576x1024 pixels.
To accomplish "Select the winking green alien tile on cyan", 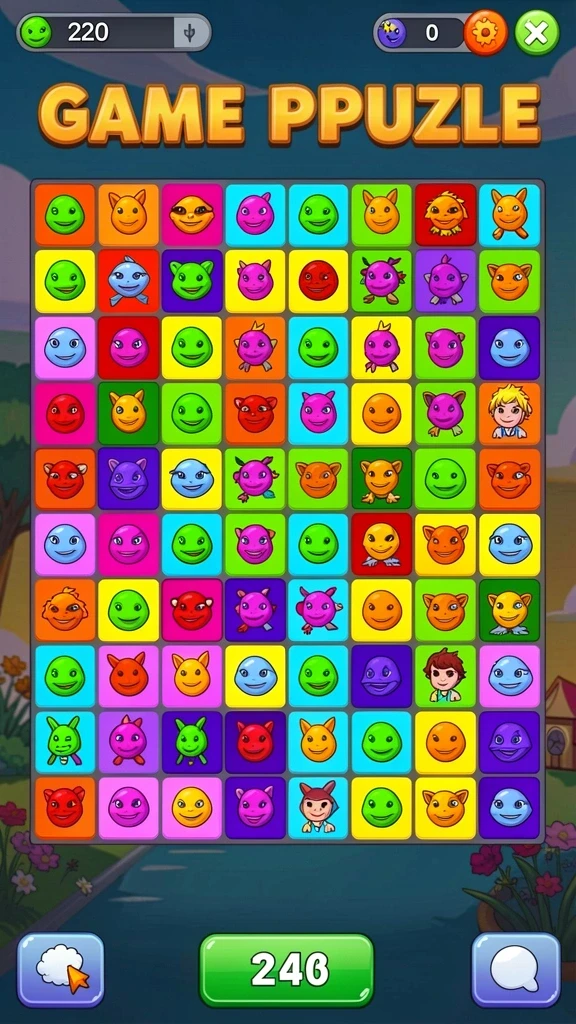I will tap(65, 742).
